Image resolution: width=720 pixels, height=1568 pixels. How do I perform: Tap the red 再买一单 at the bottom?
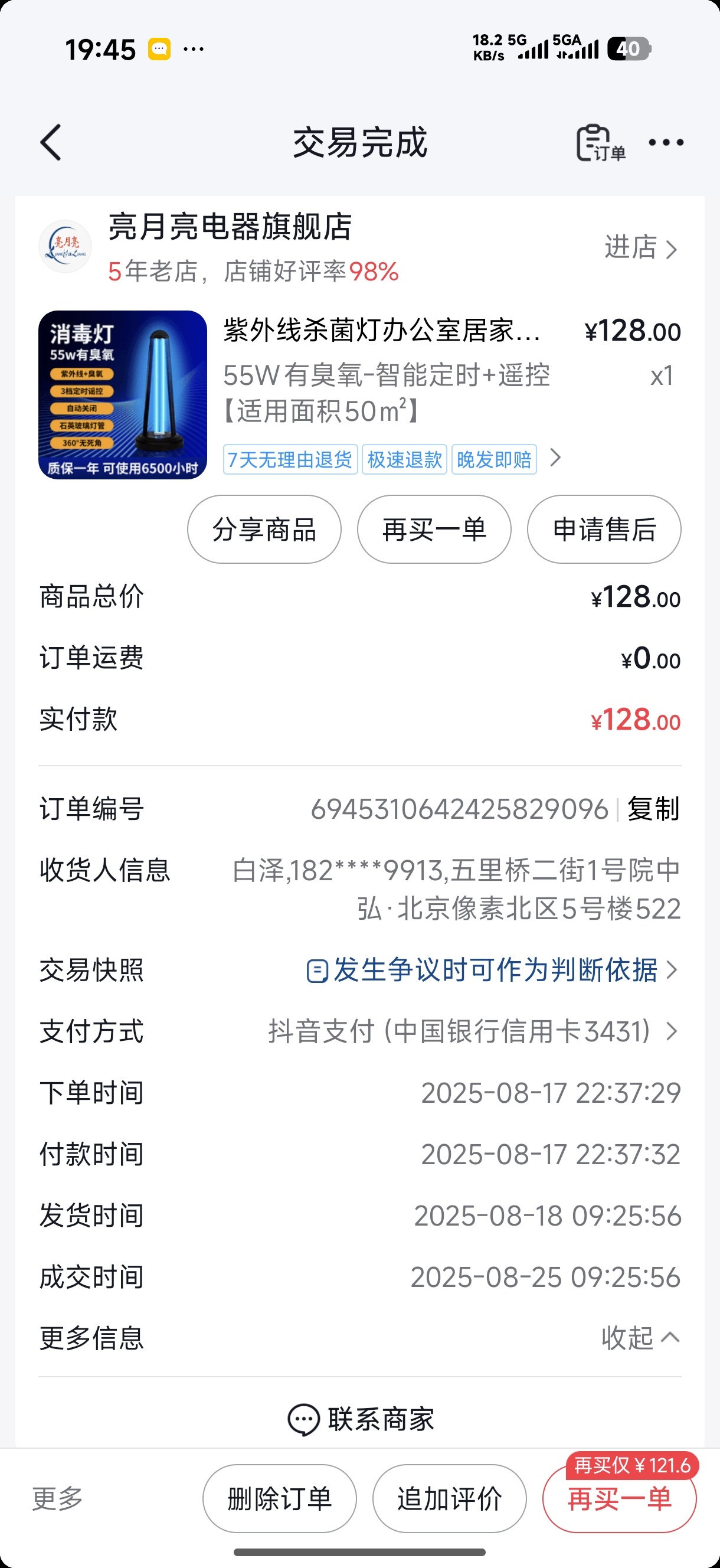pyautogui.click(x=619, y=1499)
